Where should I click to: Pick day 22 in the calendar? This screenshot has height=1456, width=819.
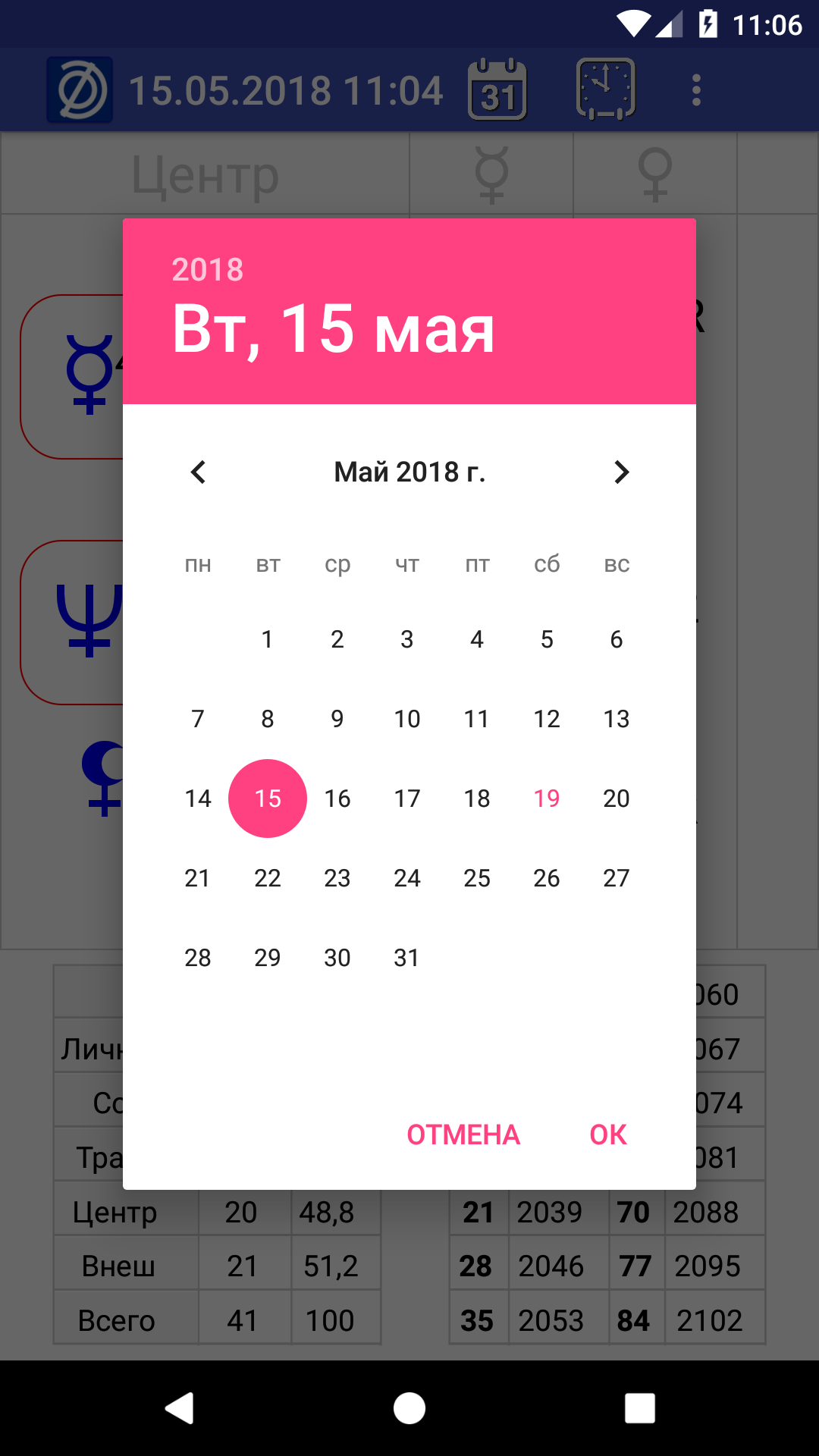(268, 878)
